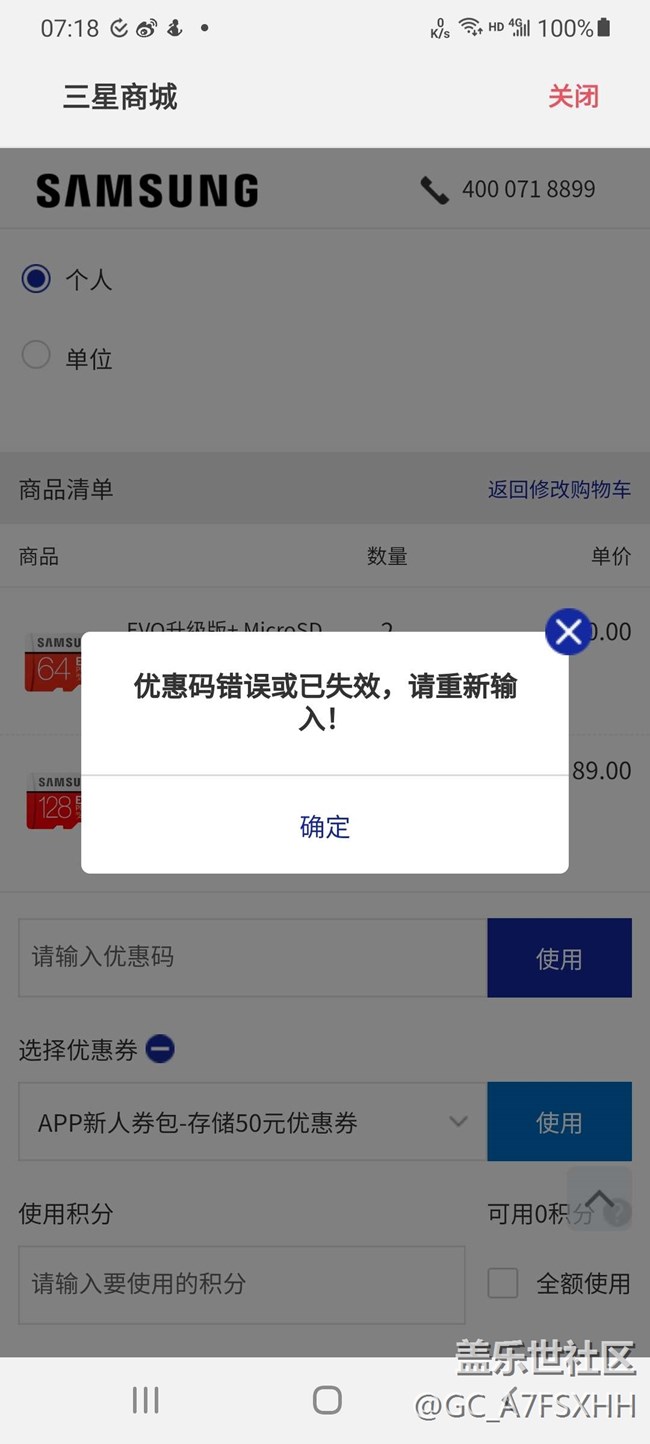Screen dimensions: 650x1444
Task: Open the APP新人券包 coupon dropdown
Action: tap(252, 1122)
